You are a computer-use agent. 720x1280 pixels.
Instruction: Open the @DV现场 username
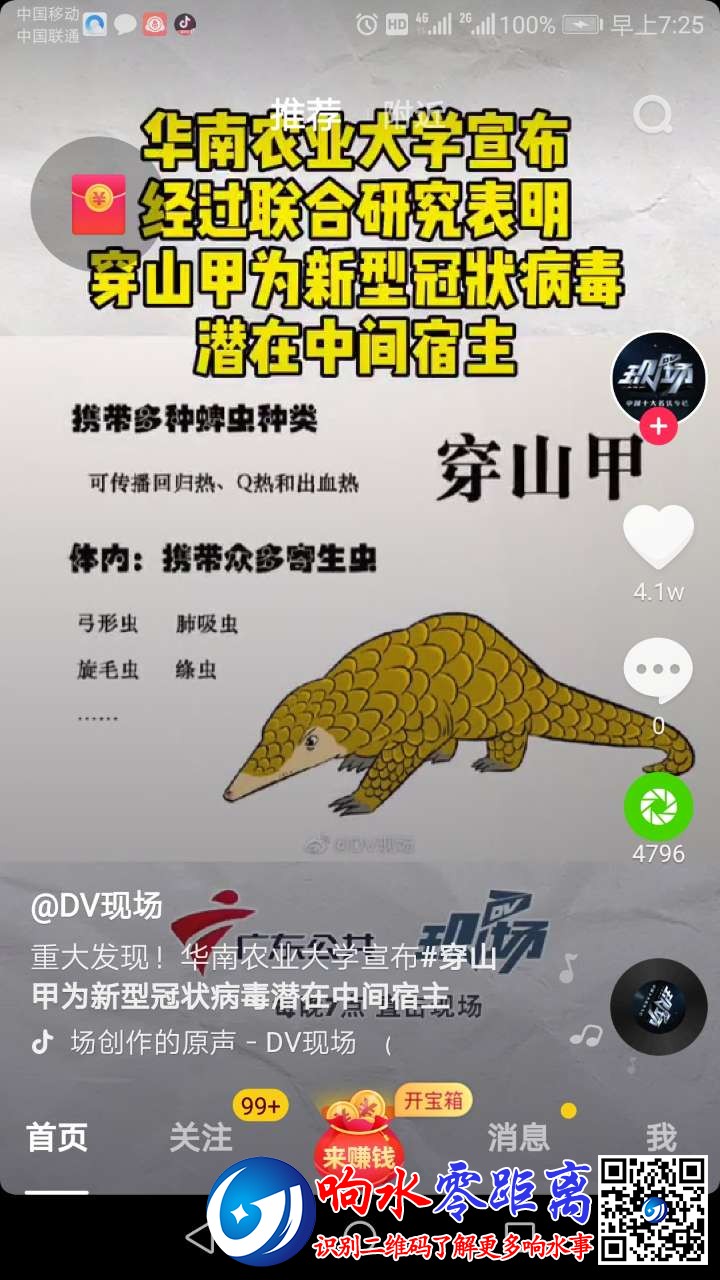(96, 907)
